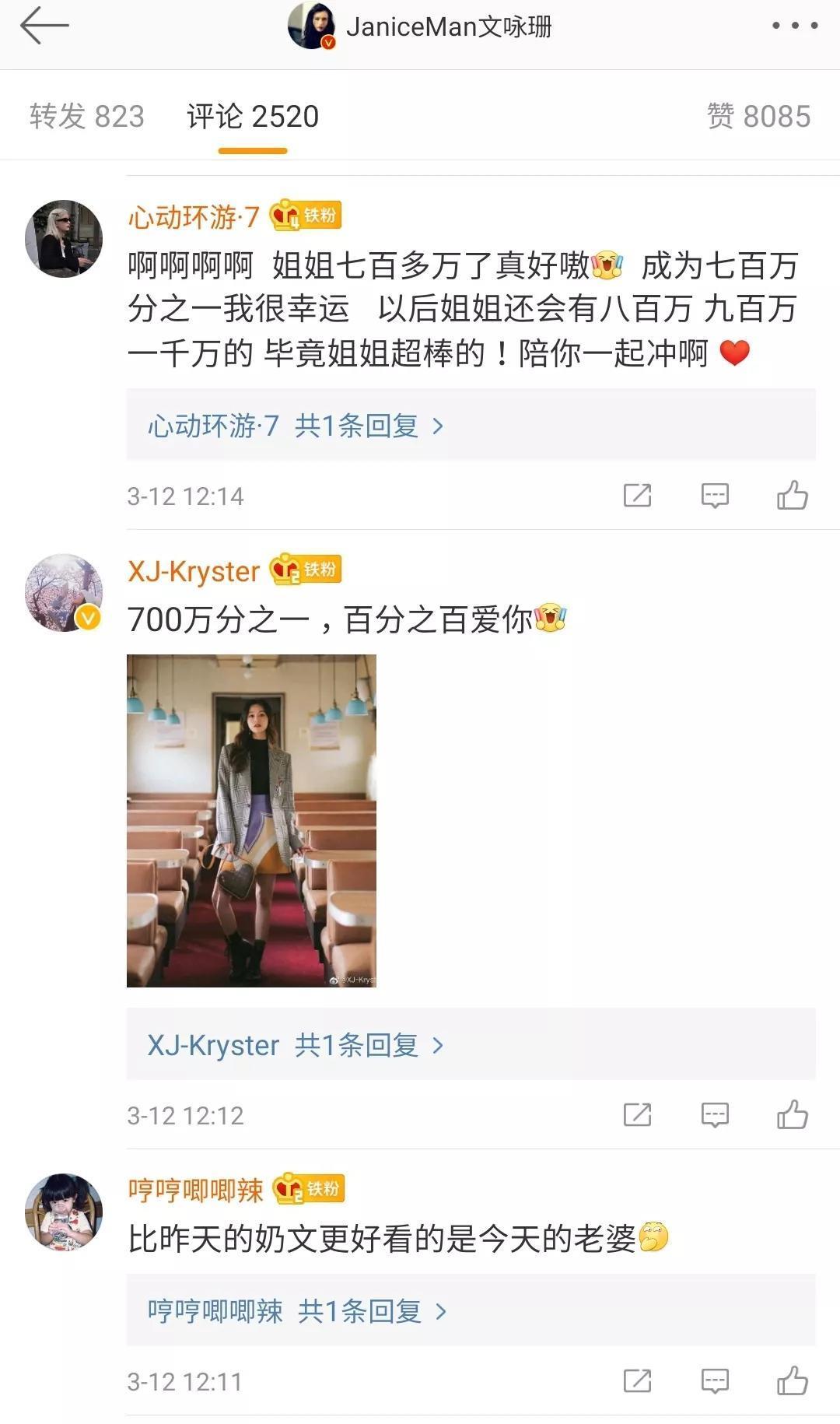Switch to the 转发 823 tab

pyautogui.click(x=87, y=117)
